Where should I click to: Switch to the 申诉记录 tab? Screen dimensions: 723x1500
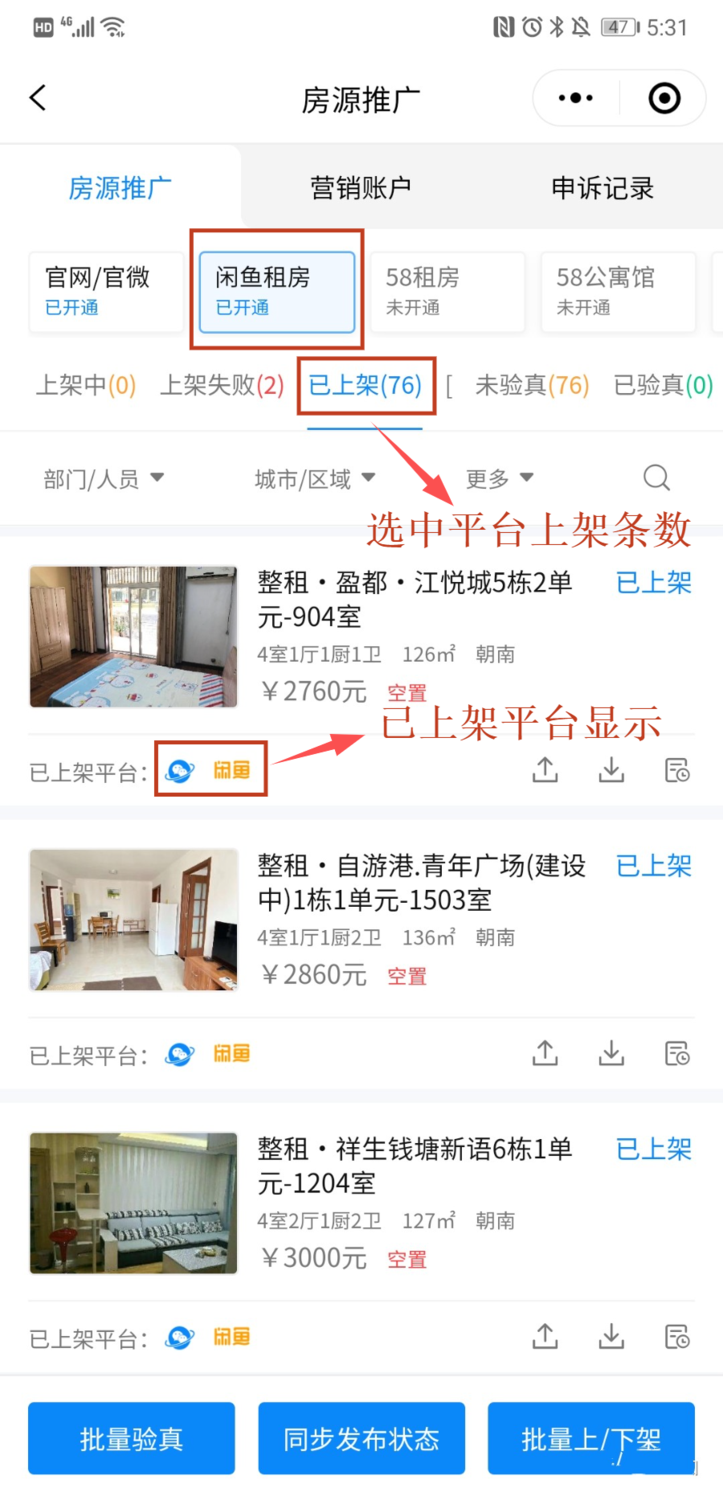[602, 188]
